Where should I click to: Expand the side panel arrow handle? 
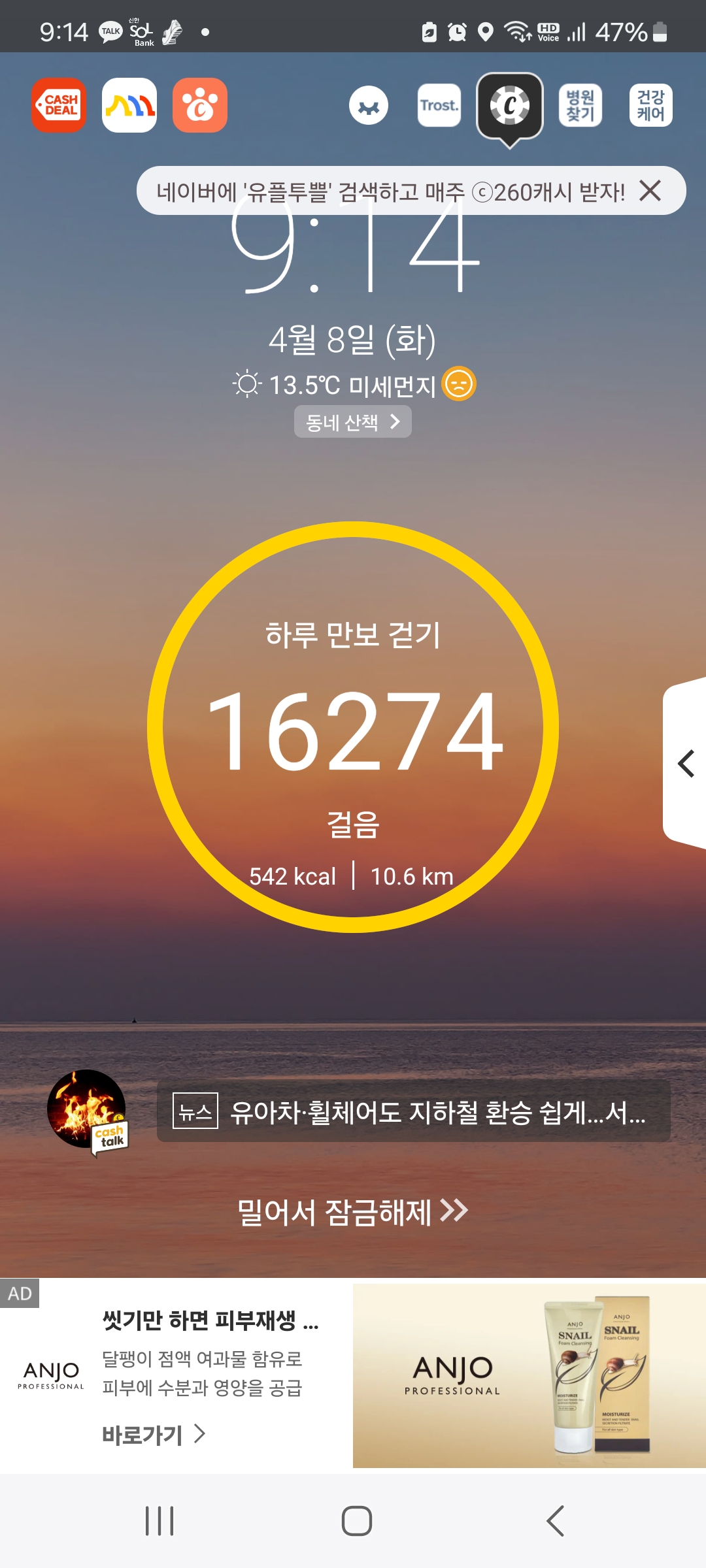click(x=686, y=763)
